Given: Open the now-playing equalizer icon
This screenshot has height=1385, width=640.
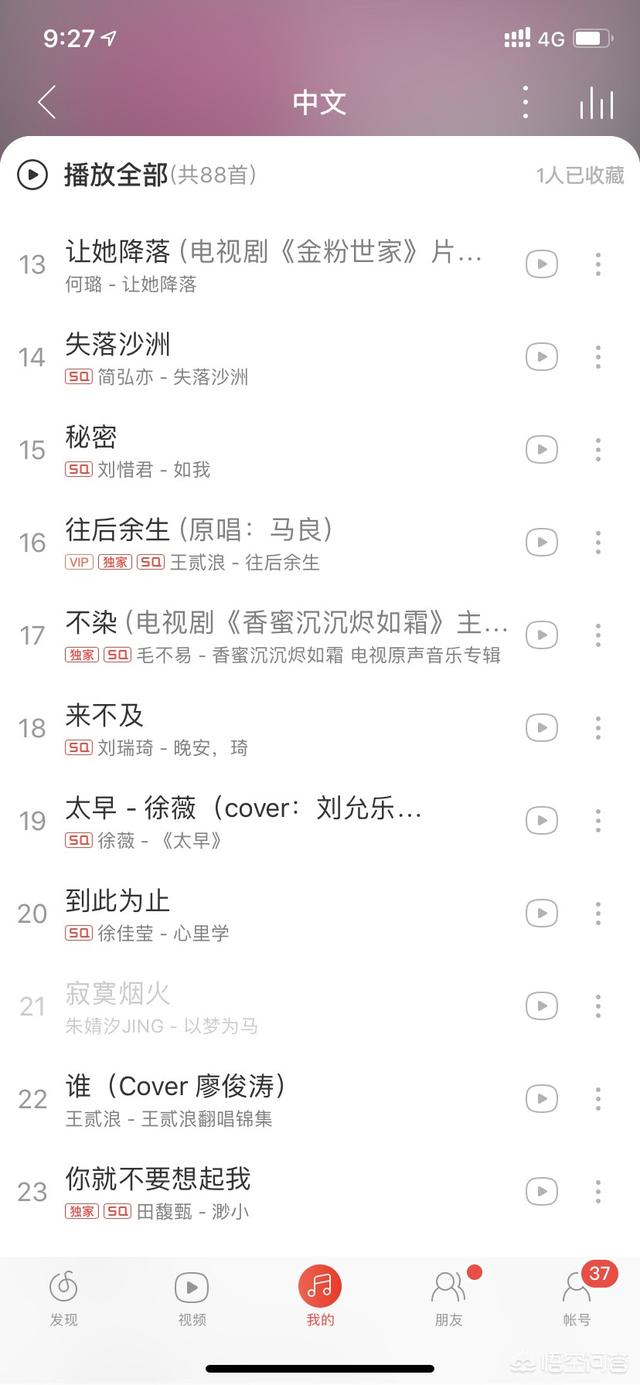Looking at the screenshot, I should coord(596,102).
